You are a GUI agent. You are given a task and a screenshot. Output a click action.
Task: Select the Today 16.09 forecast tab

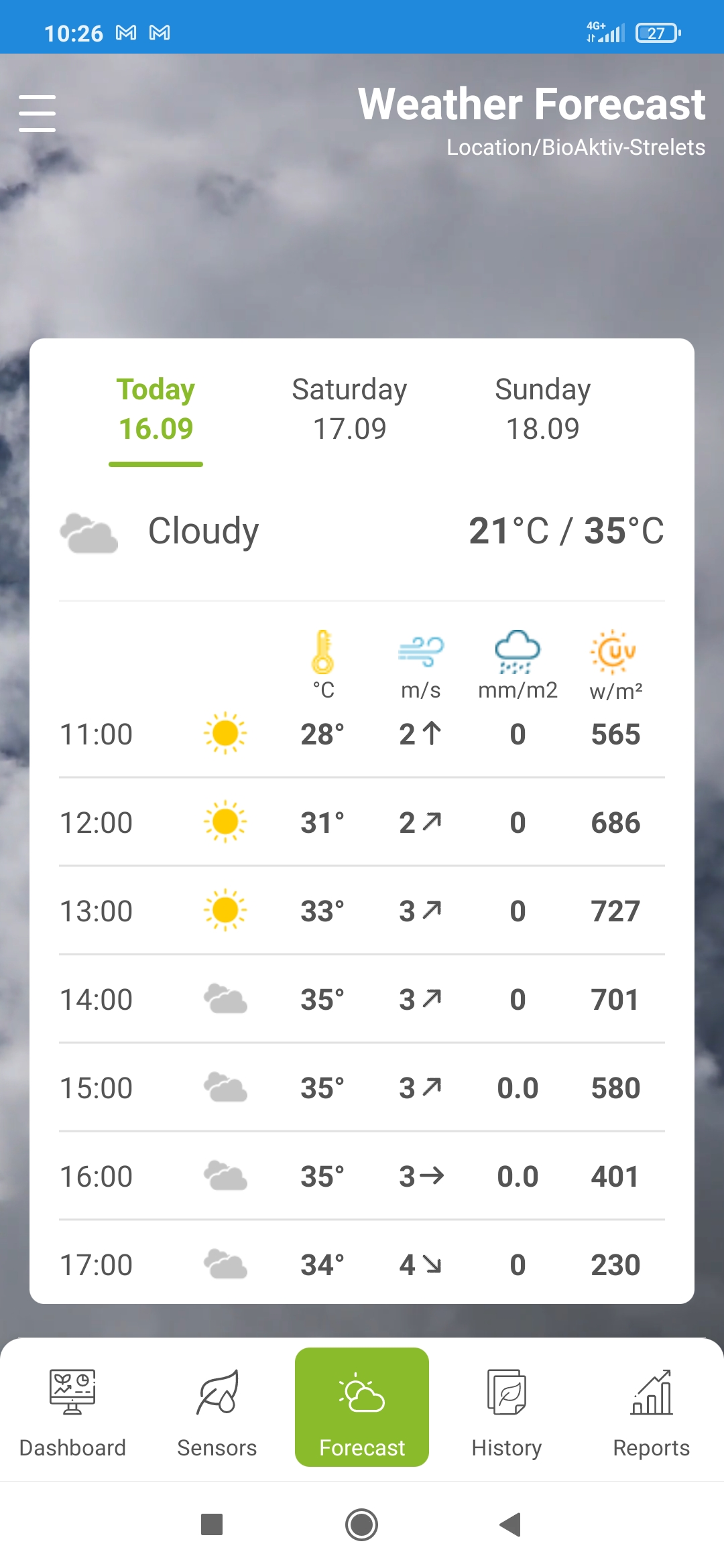pyautogui.click(x=156, y=409)
